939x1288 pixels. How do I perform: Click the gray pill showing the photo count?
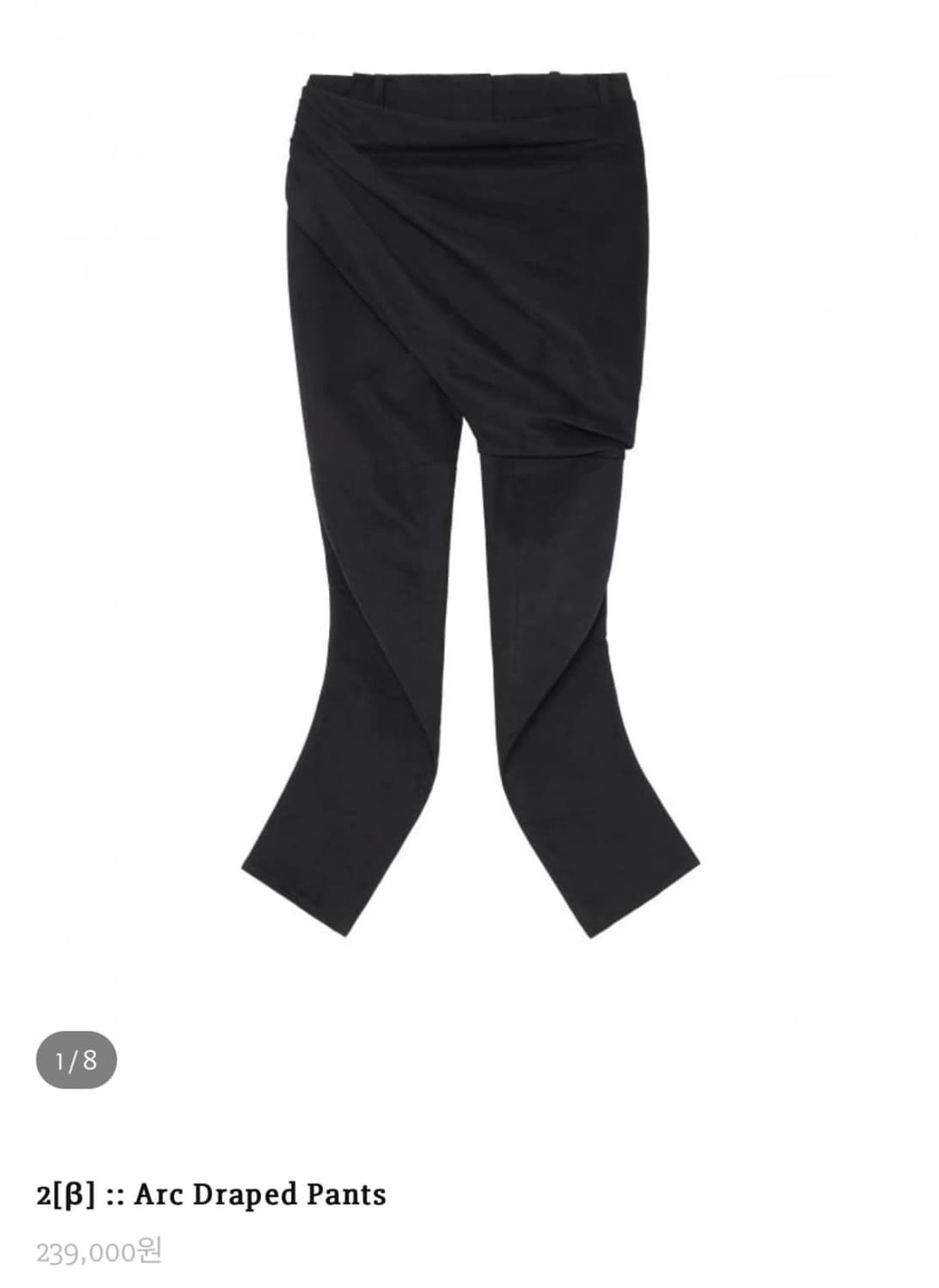(77, 1060)
